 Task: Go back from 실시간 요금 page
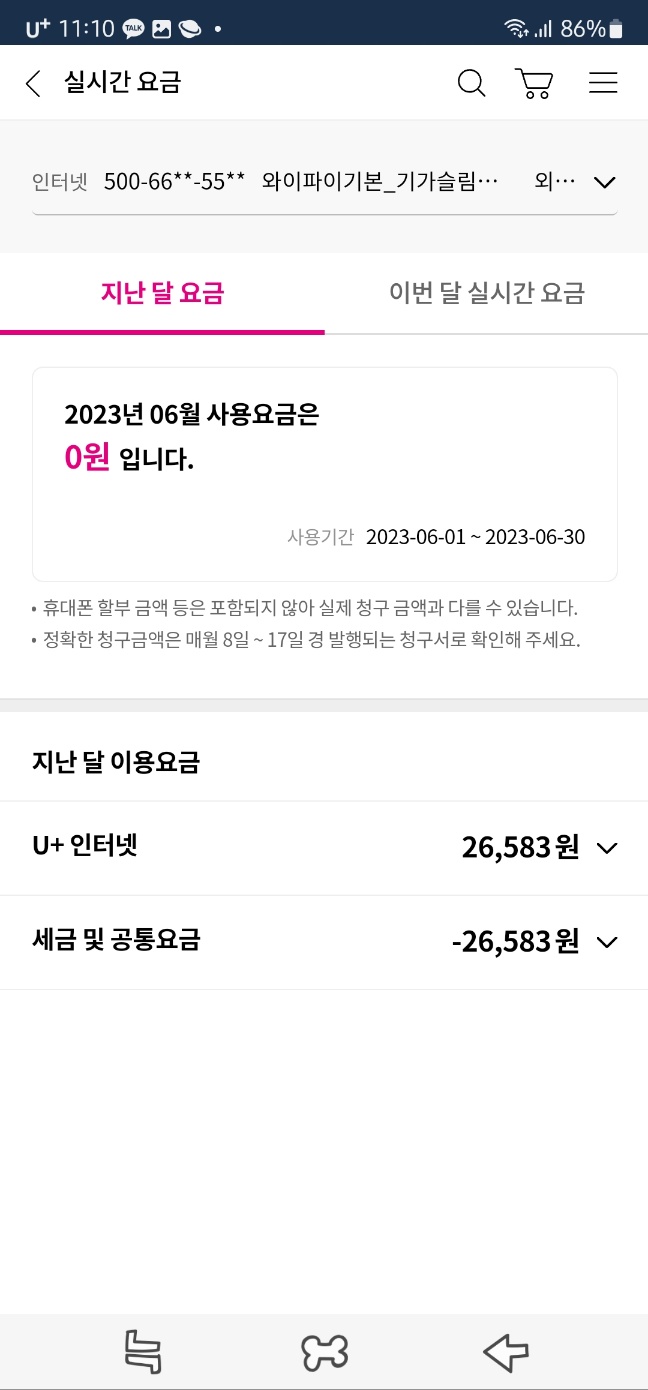click(33, 83)
